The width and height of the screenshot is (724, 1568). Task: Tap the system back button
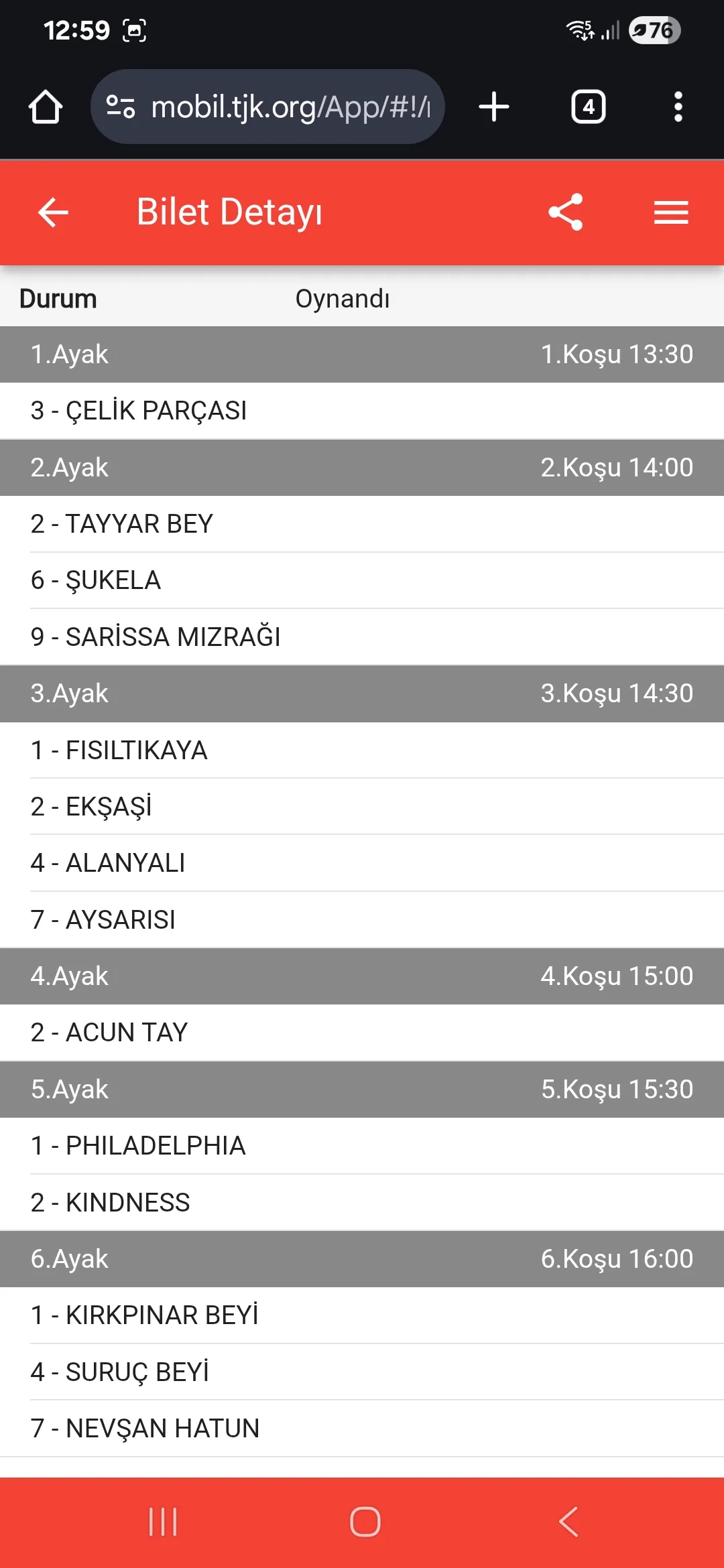point(568,1522)
